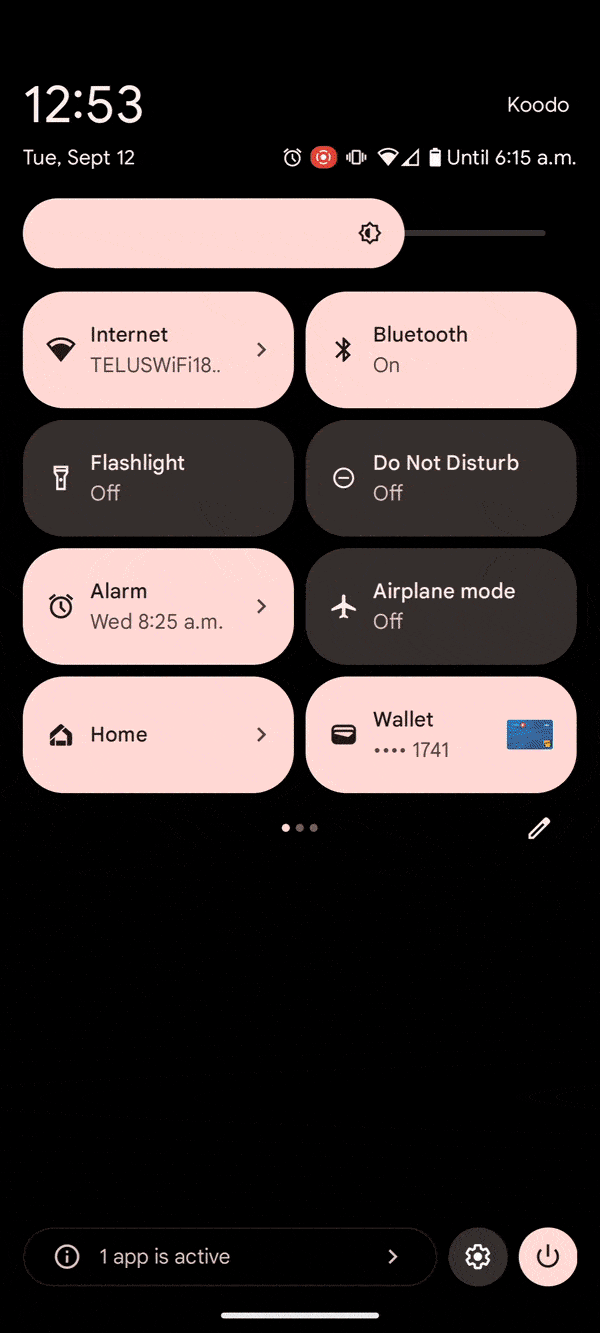Open system settings gear
The width and height of the screenshot is (600, 1333).
coord(478,1257)
